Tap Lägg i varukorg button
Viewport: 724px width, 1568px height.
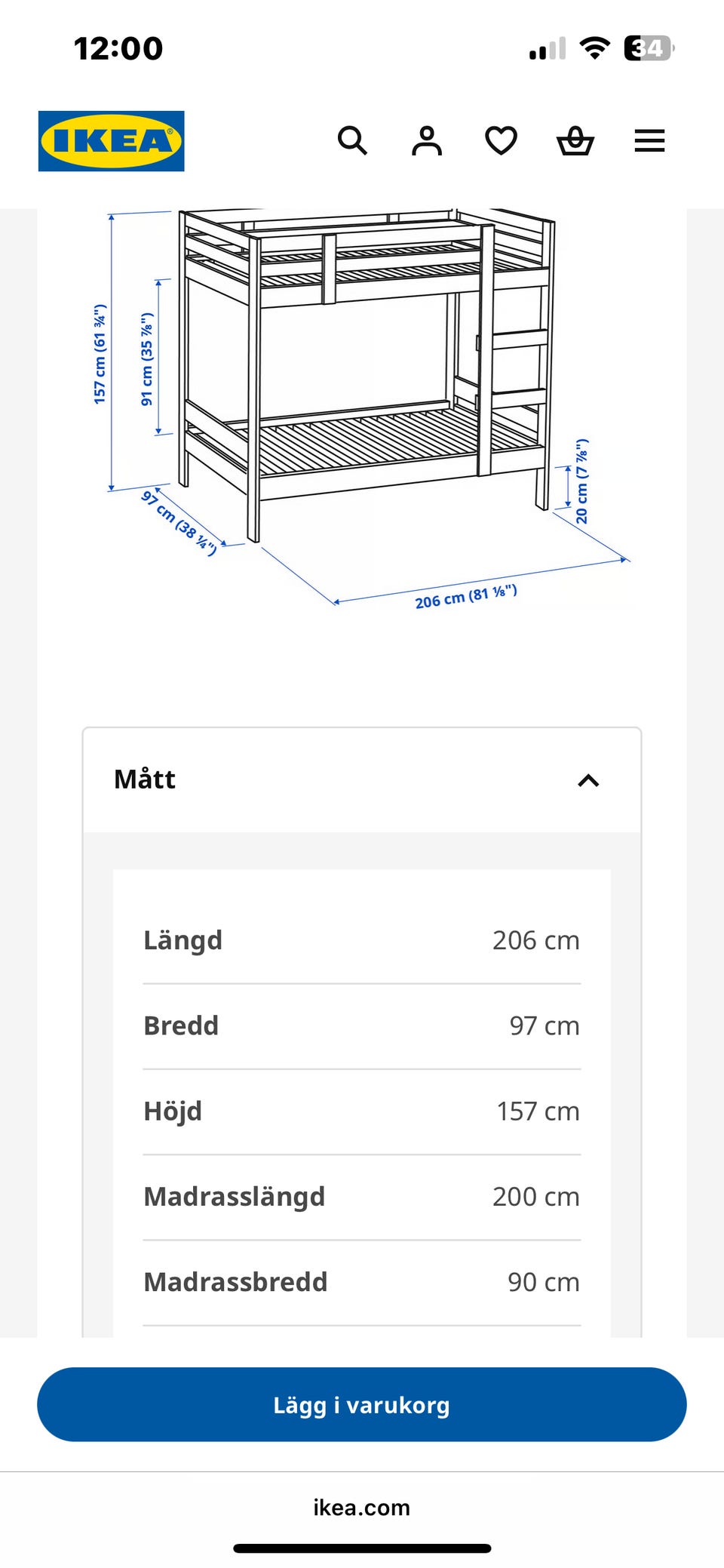pos(362,1404)
